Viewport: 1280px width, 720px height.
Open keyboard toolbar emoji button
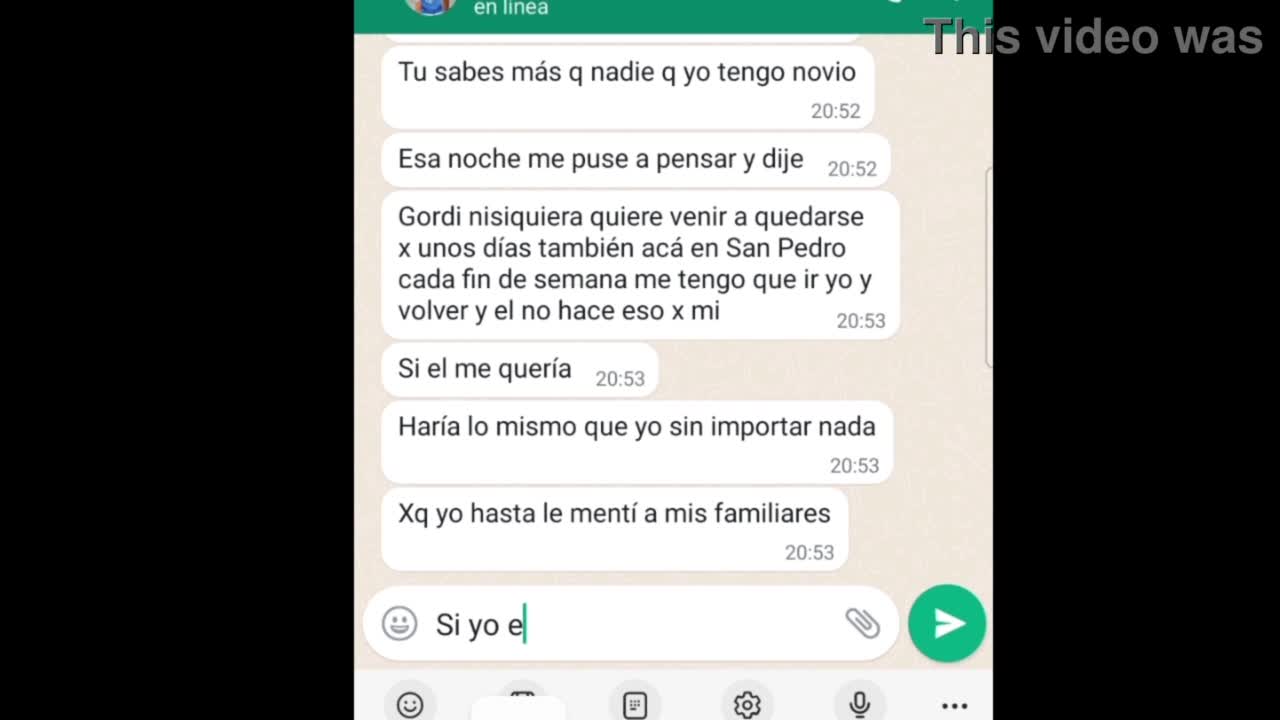(410, 705)
